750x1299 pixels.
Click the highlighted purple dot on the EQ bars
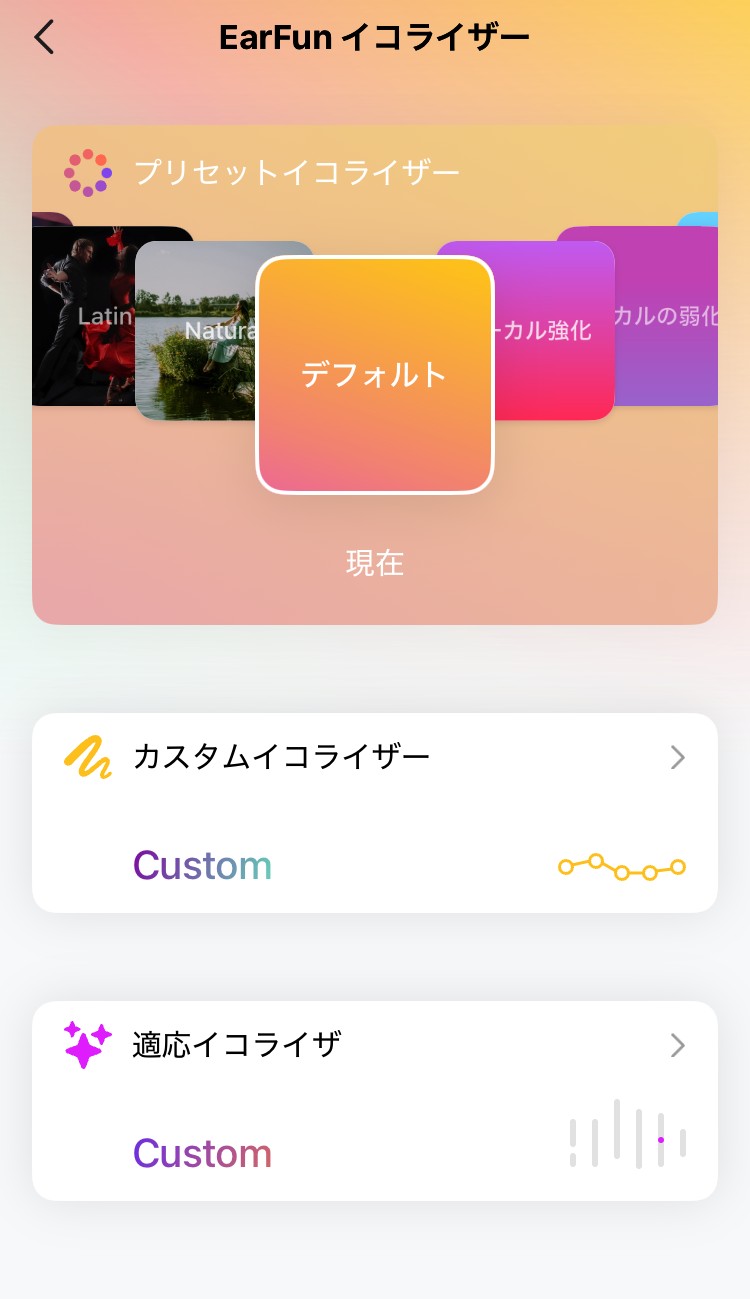tap(661, 1138)
